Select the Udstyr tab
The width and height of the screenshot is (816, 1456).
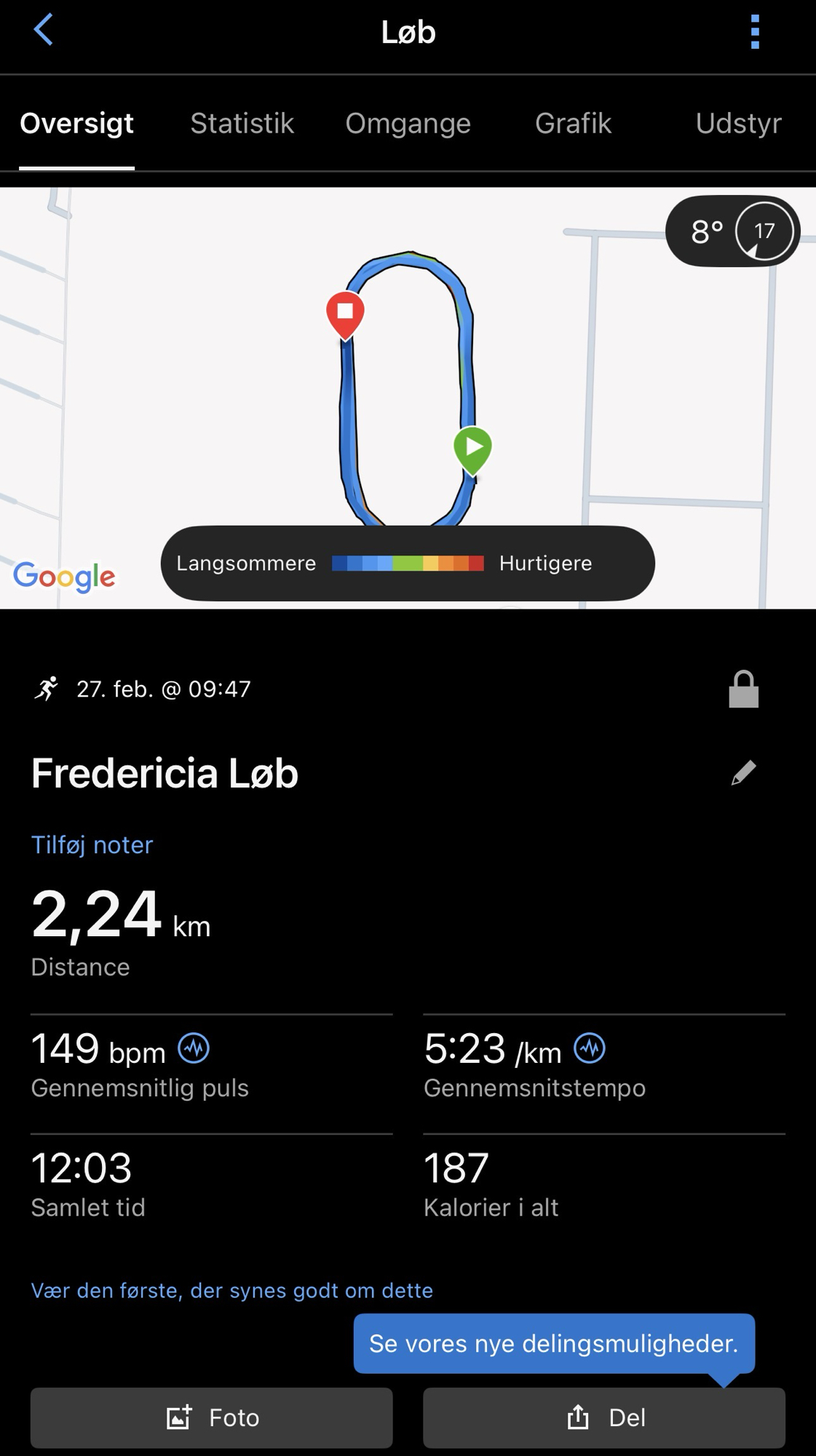[x=737, y=124]
